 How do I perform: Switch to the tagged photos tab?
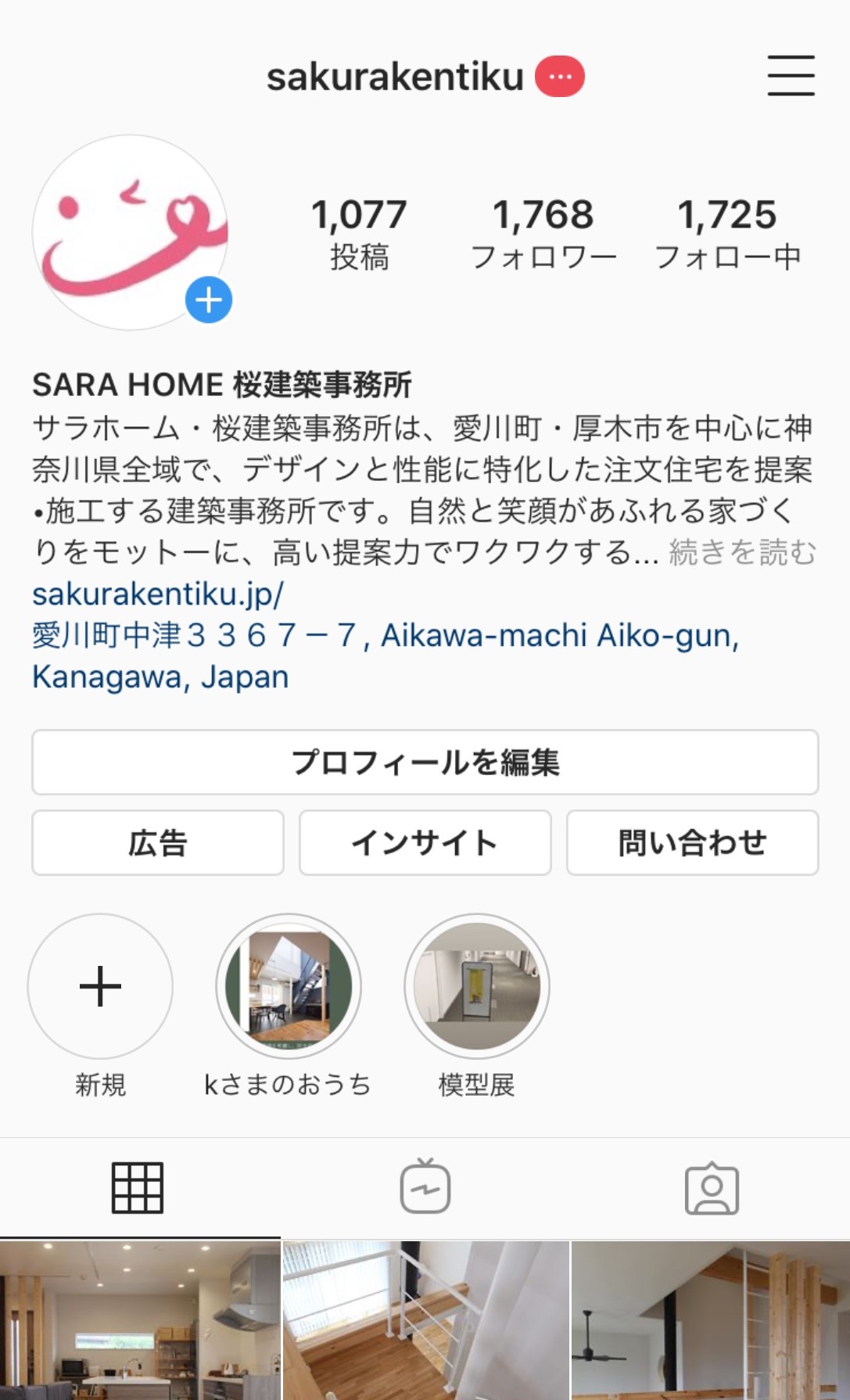tap(712, 1189)
